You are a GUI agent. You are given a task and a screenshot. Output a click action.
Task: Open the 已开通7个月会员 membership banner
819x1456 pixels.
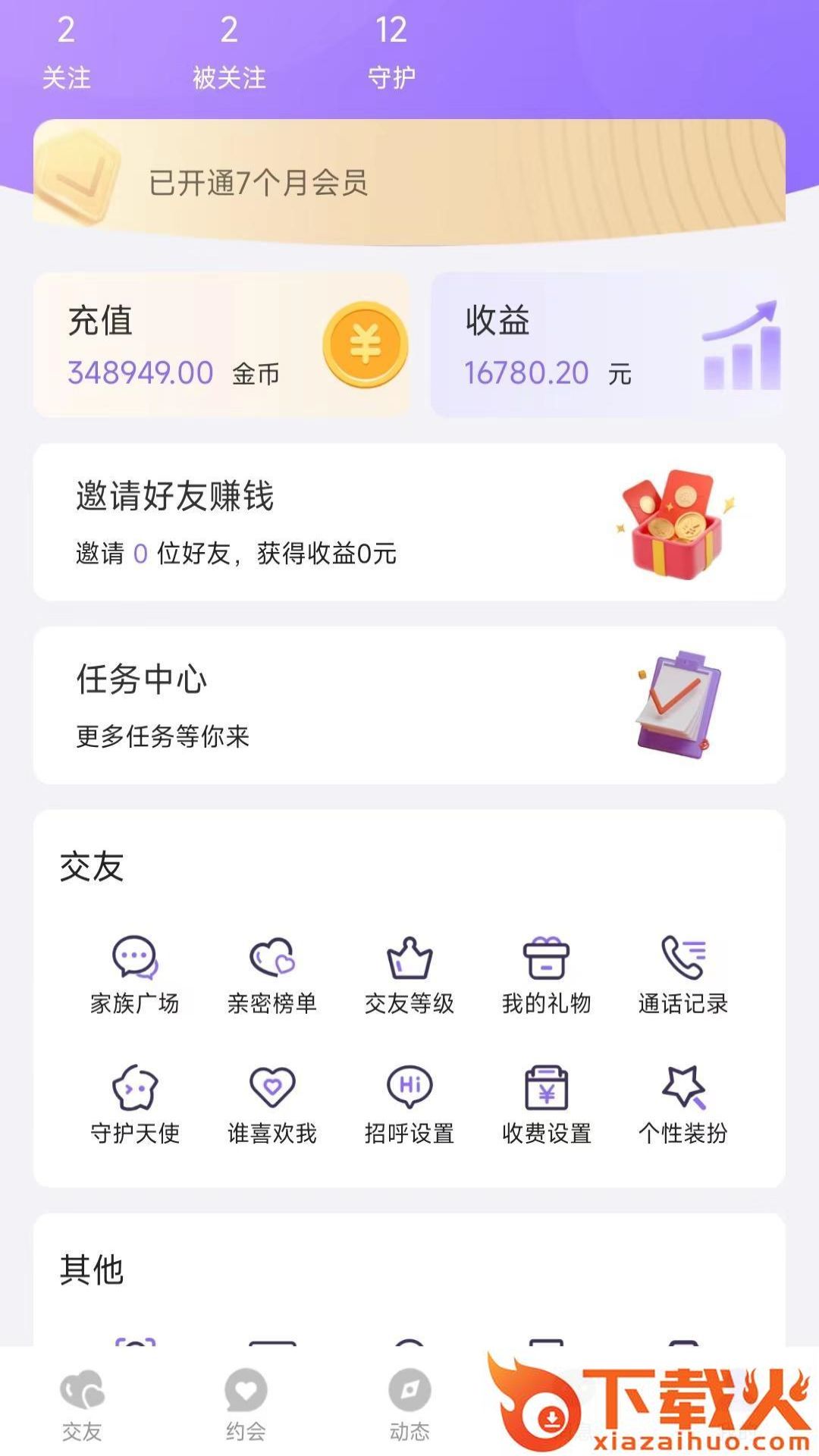pos(409,182)
